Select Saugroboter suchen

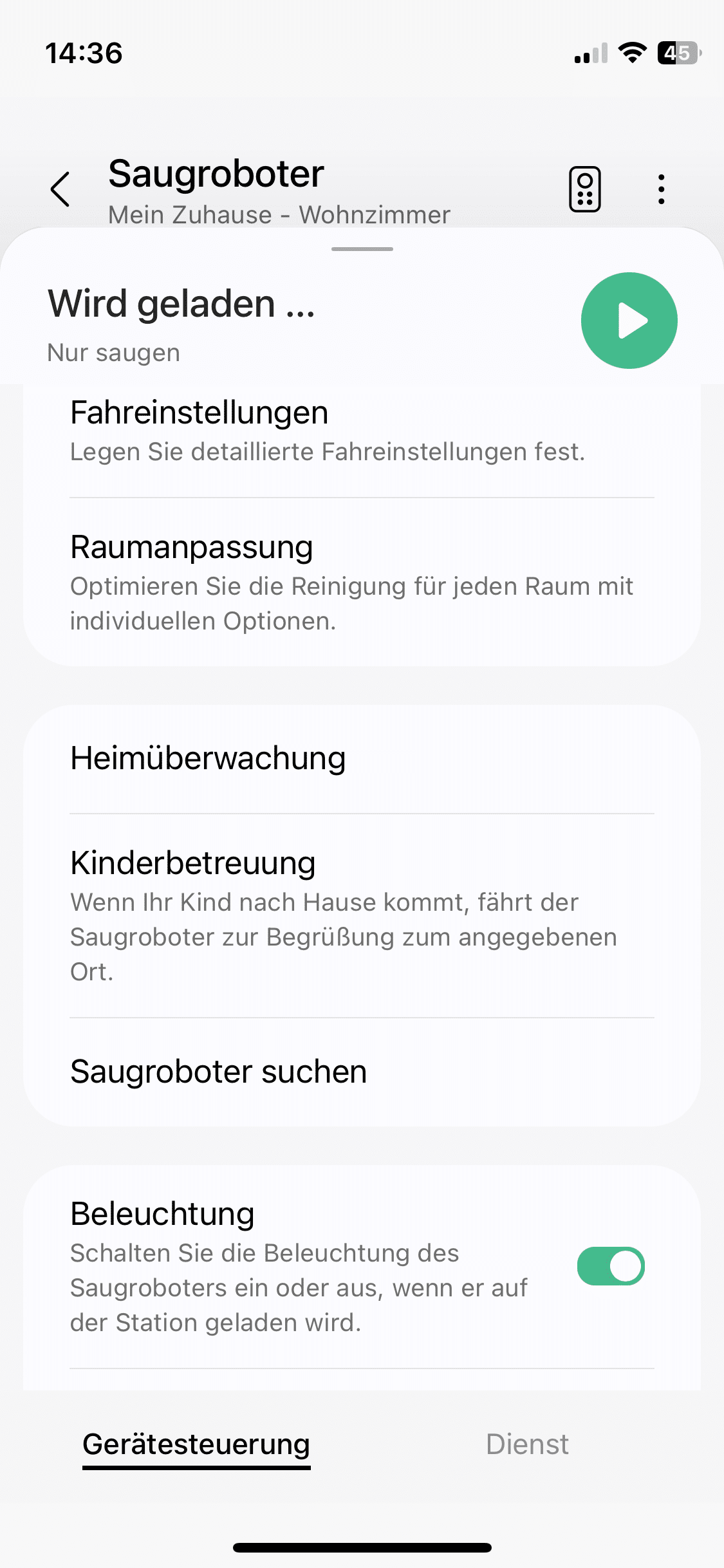pyautogui.click(x=360, y=1072)
